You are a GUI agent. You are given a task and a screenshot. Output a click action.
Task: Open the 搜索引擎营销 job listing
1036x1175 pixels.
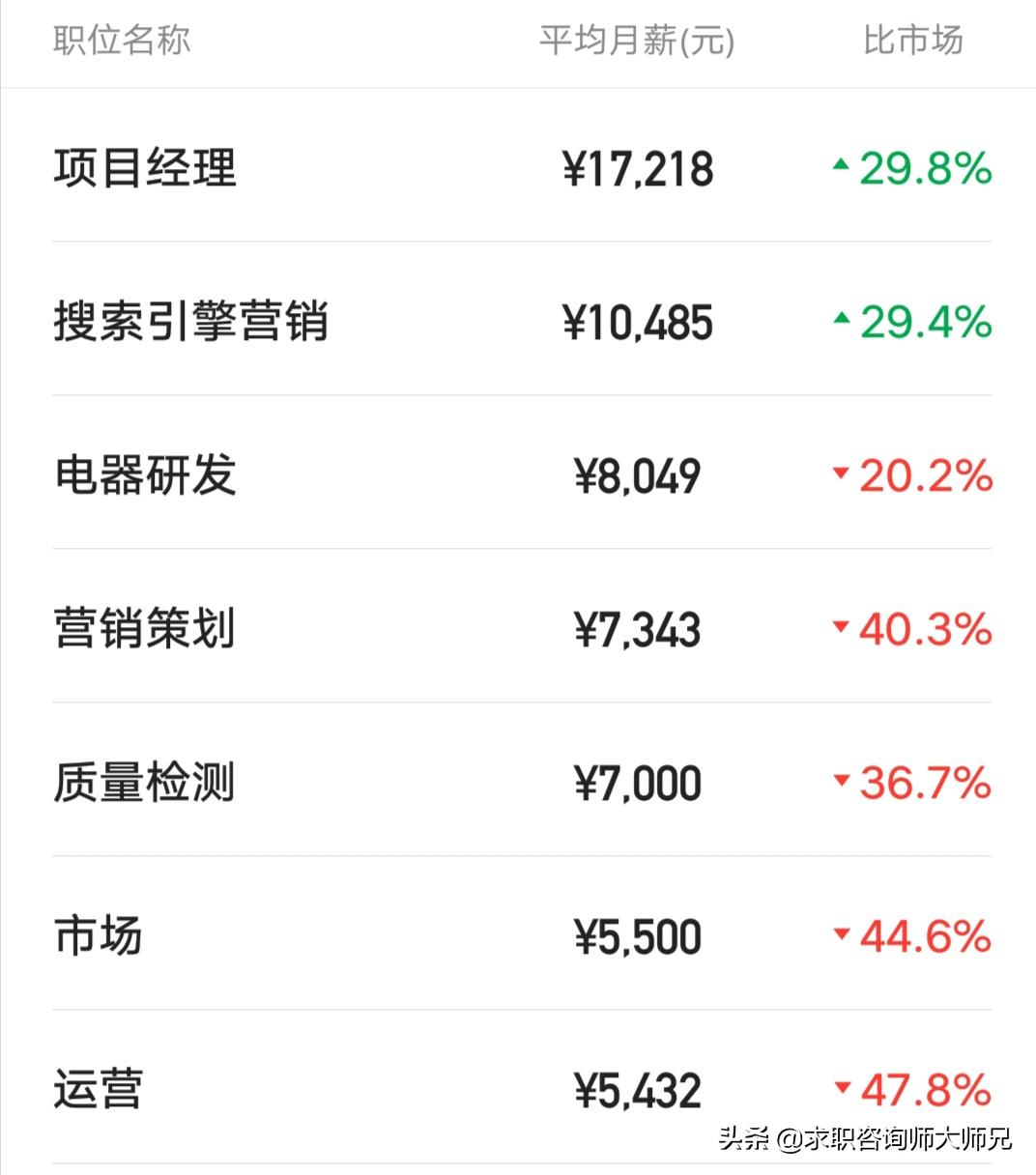(189, 324)
